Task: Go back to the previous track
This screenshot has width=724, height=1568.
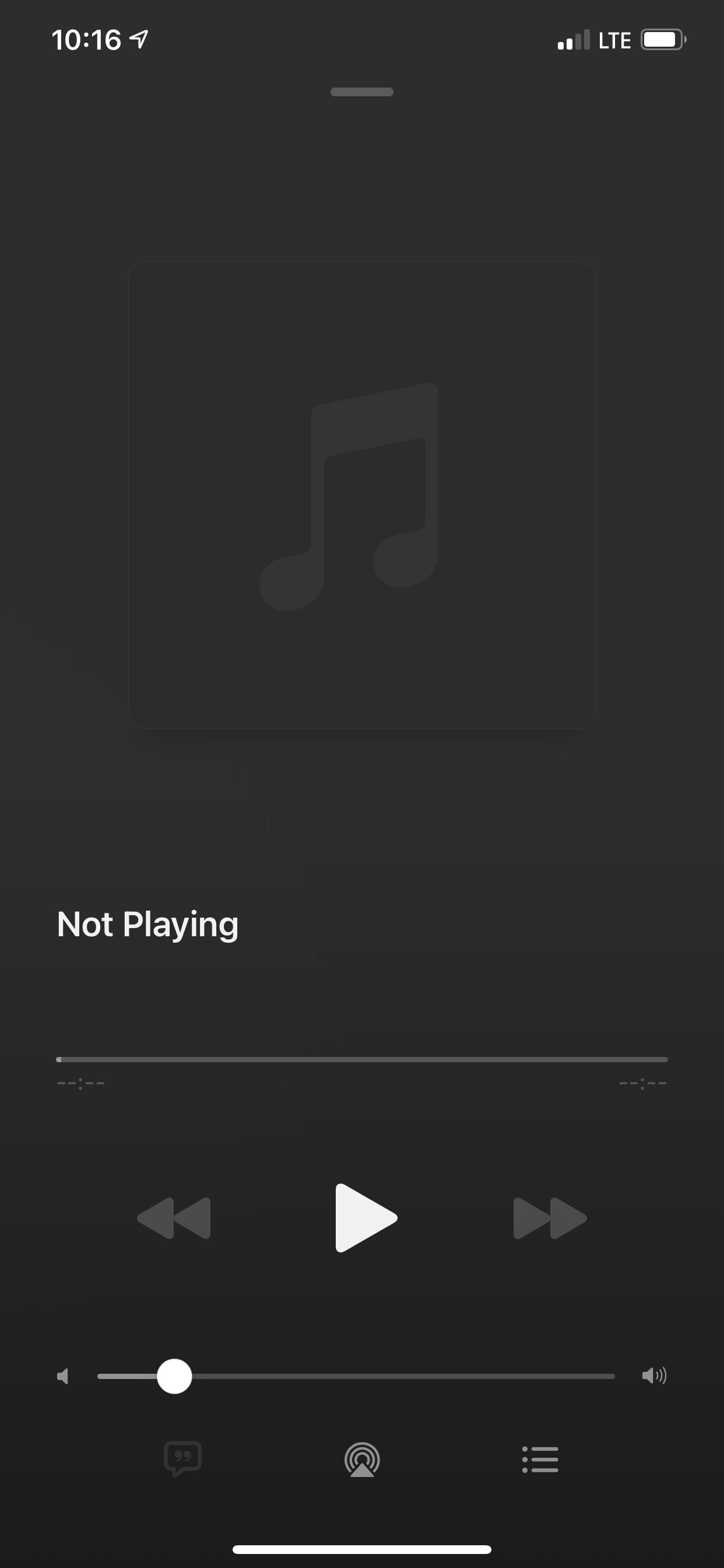Action: (x=175, y=1218)
